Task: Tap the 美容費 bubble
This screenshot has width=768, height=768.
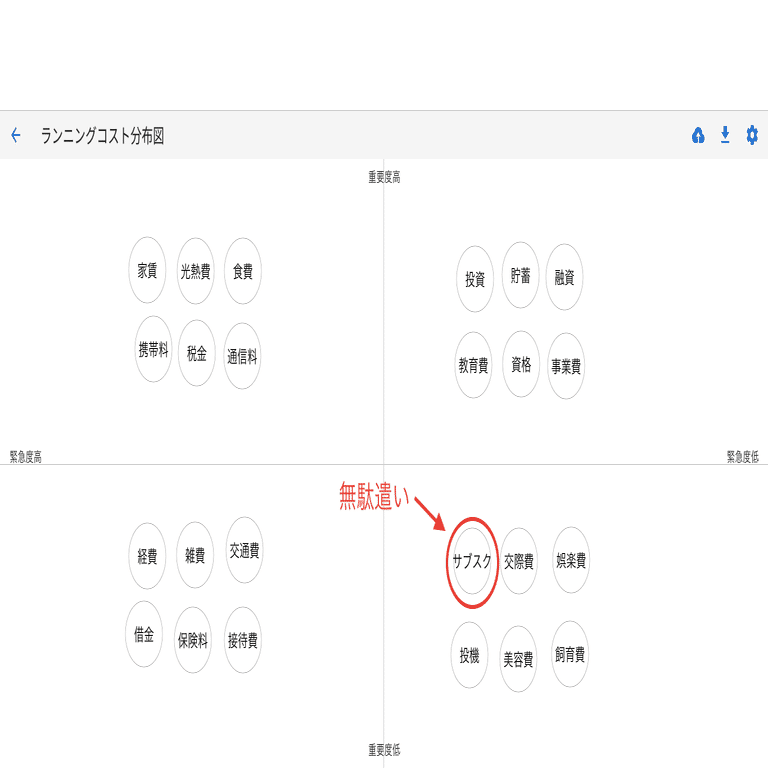Action: pos(518,659)
